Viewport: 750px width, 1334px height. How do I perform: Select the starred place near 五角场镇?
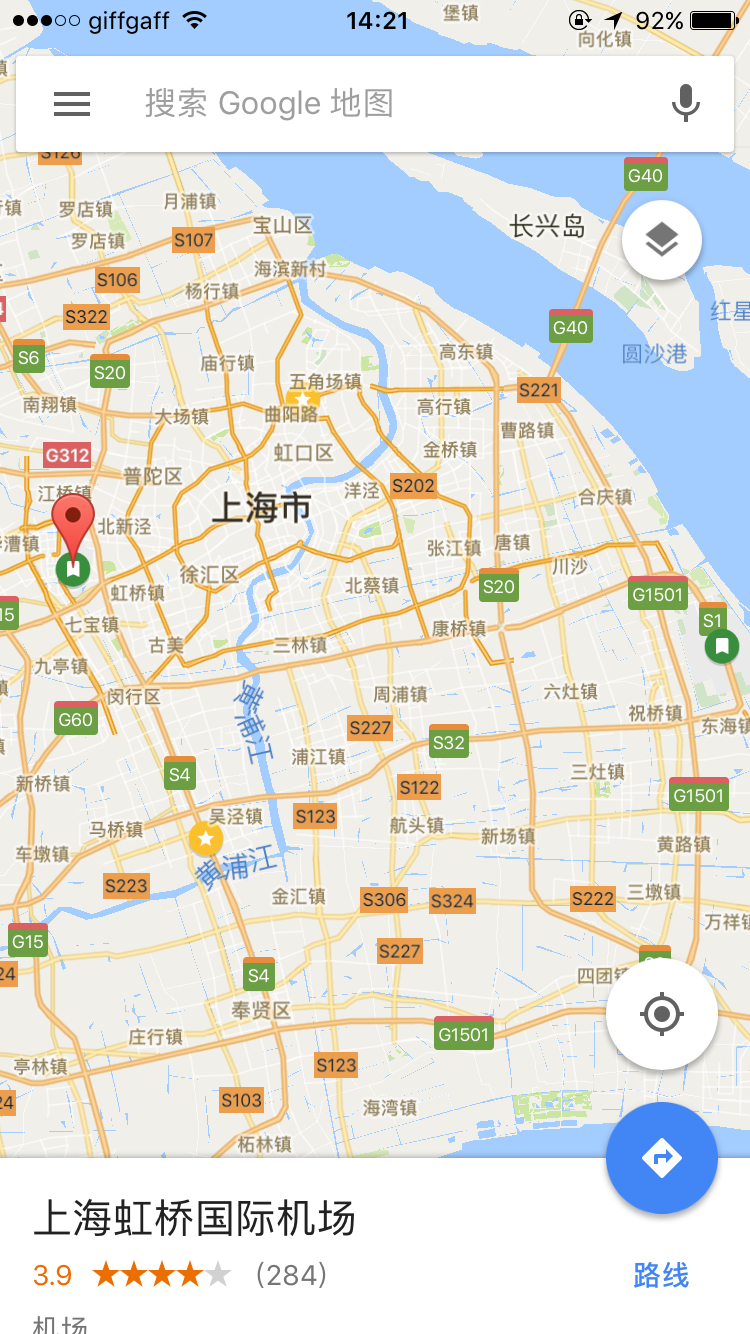[x=304, y=401]
